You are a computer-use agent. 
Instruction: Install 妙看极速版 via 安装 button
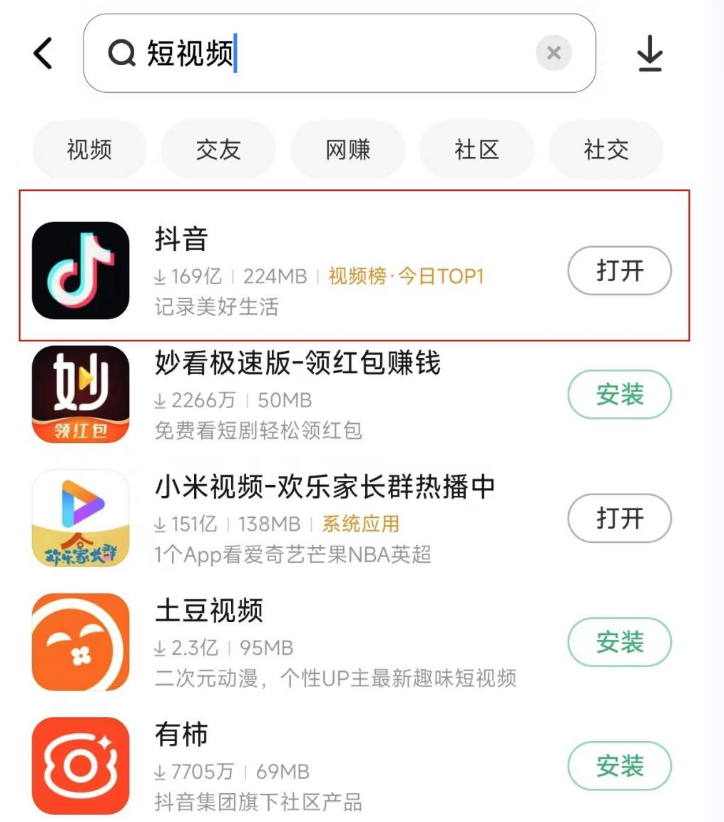619,395
